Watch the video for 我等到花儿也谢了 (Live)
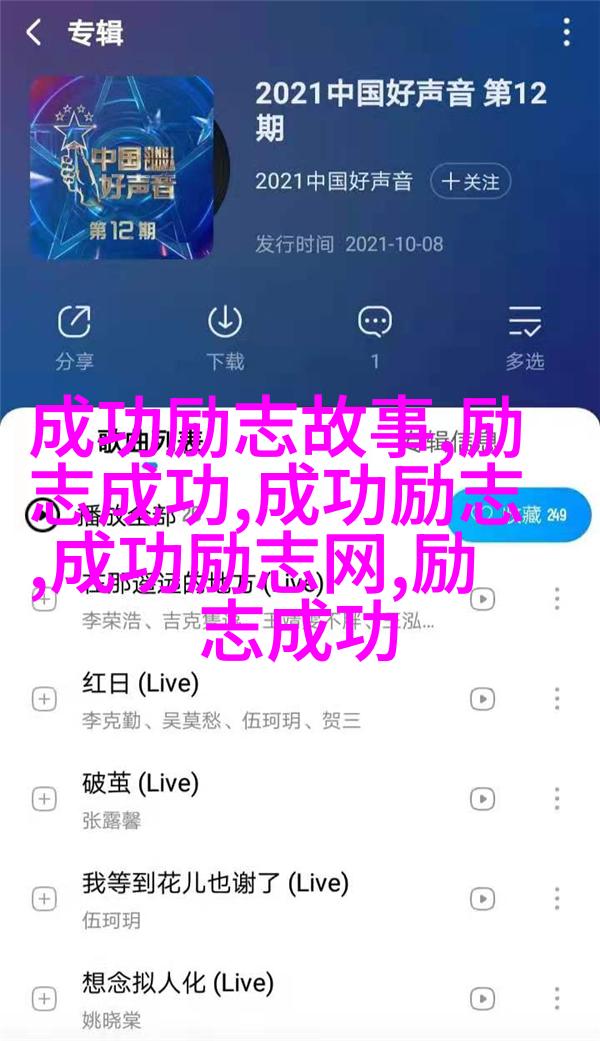The image size is (600, 1041). pyautogui.click(x=483, y=898)
